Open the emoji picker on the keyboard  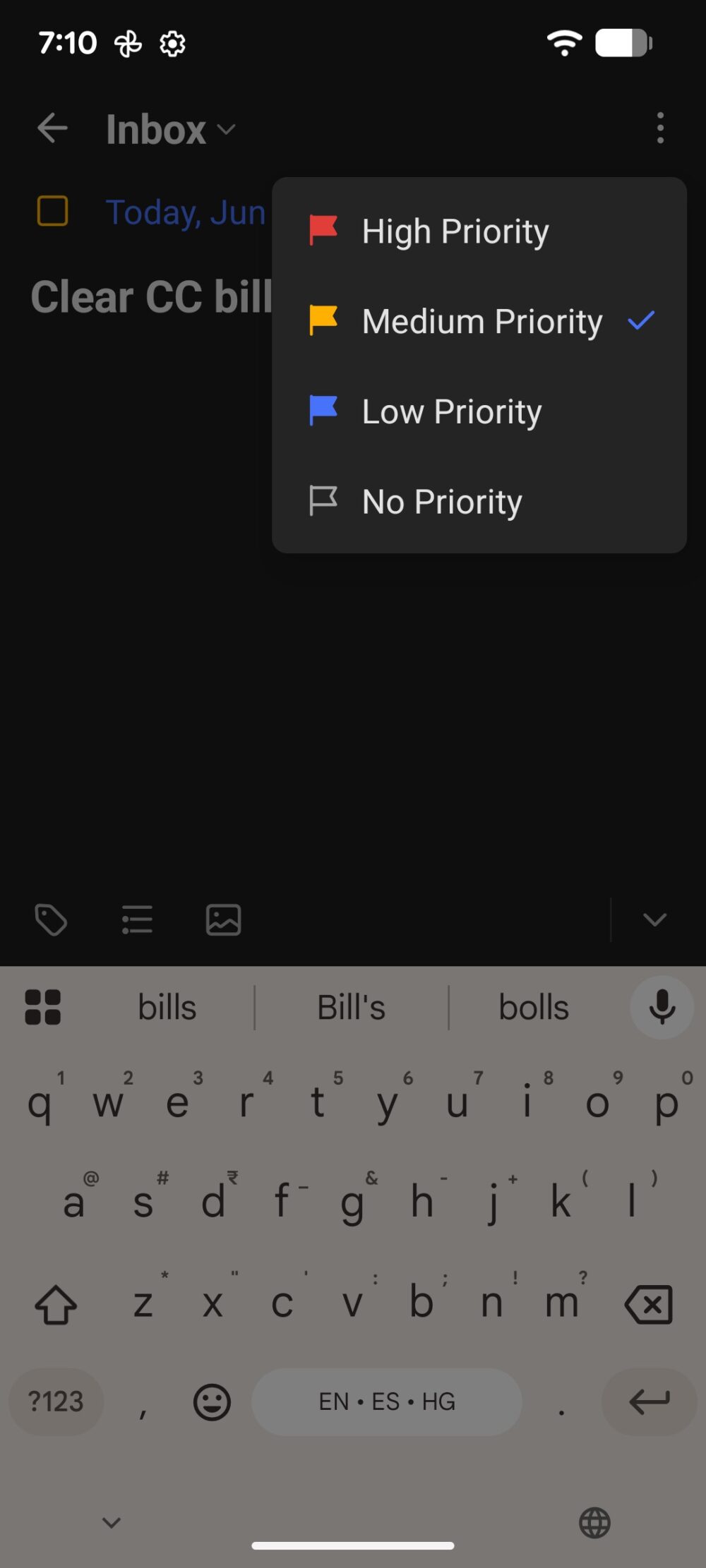[210, 1401]
